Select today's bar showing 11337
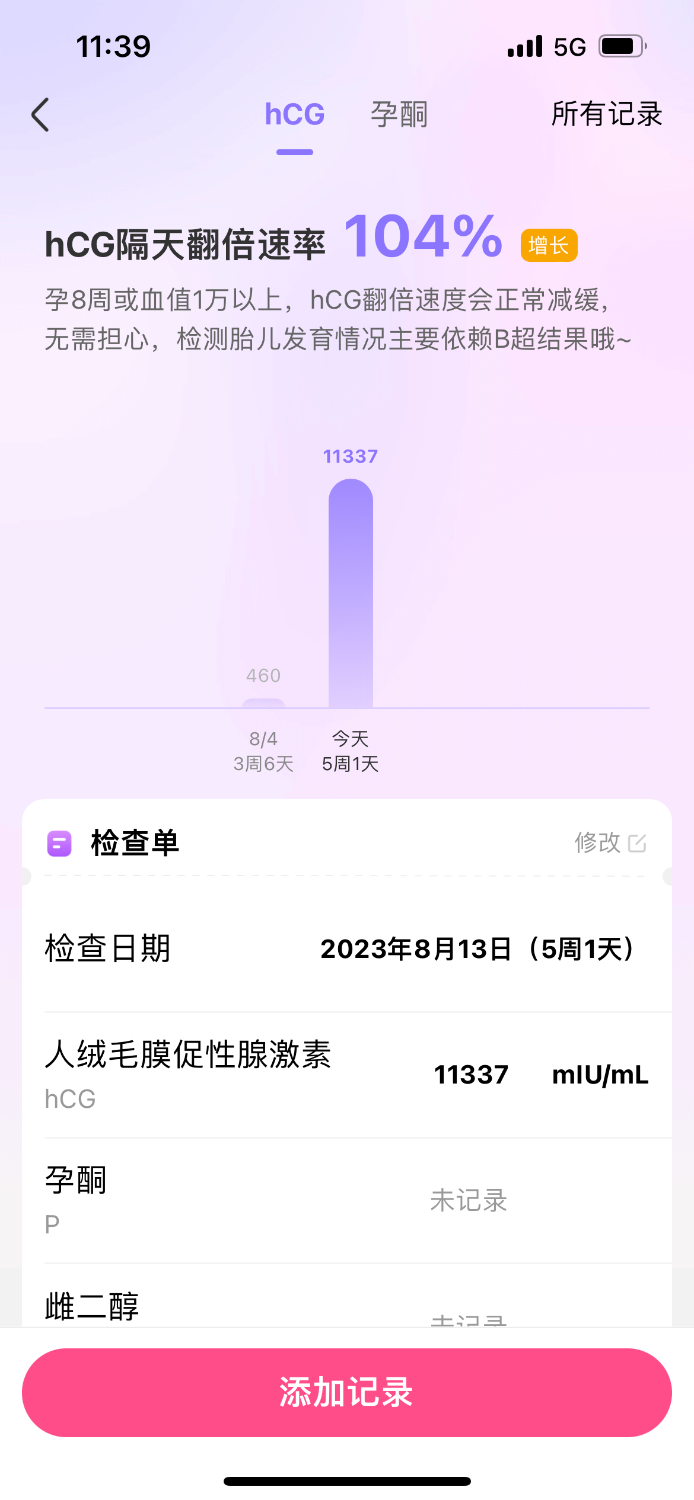 351,594
